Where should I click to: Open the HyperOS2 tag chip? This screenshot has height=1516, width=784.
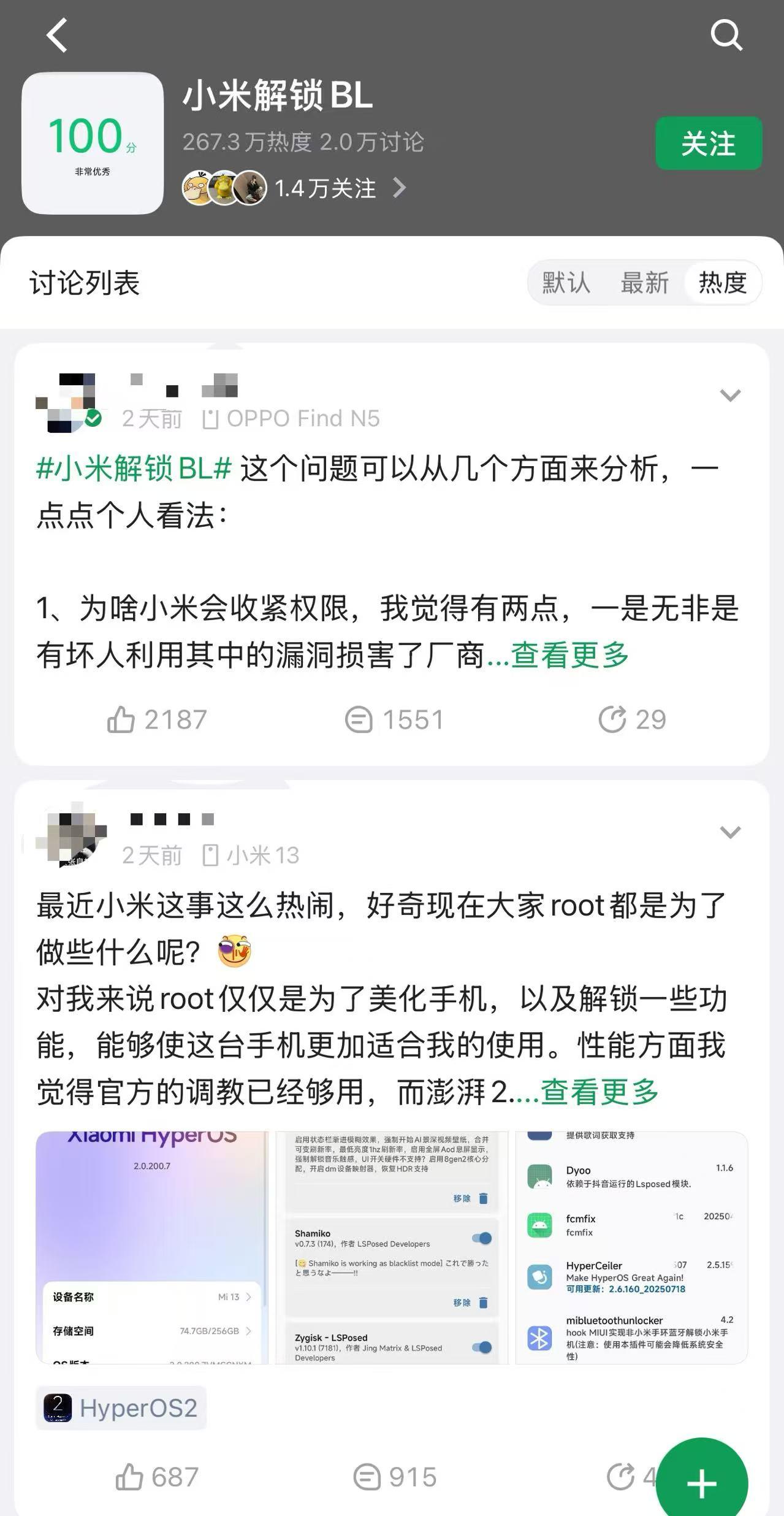[121, 1408]
